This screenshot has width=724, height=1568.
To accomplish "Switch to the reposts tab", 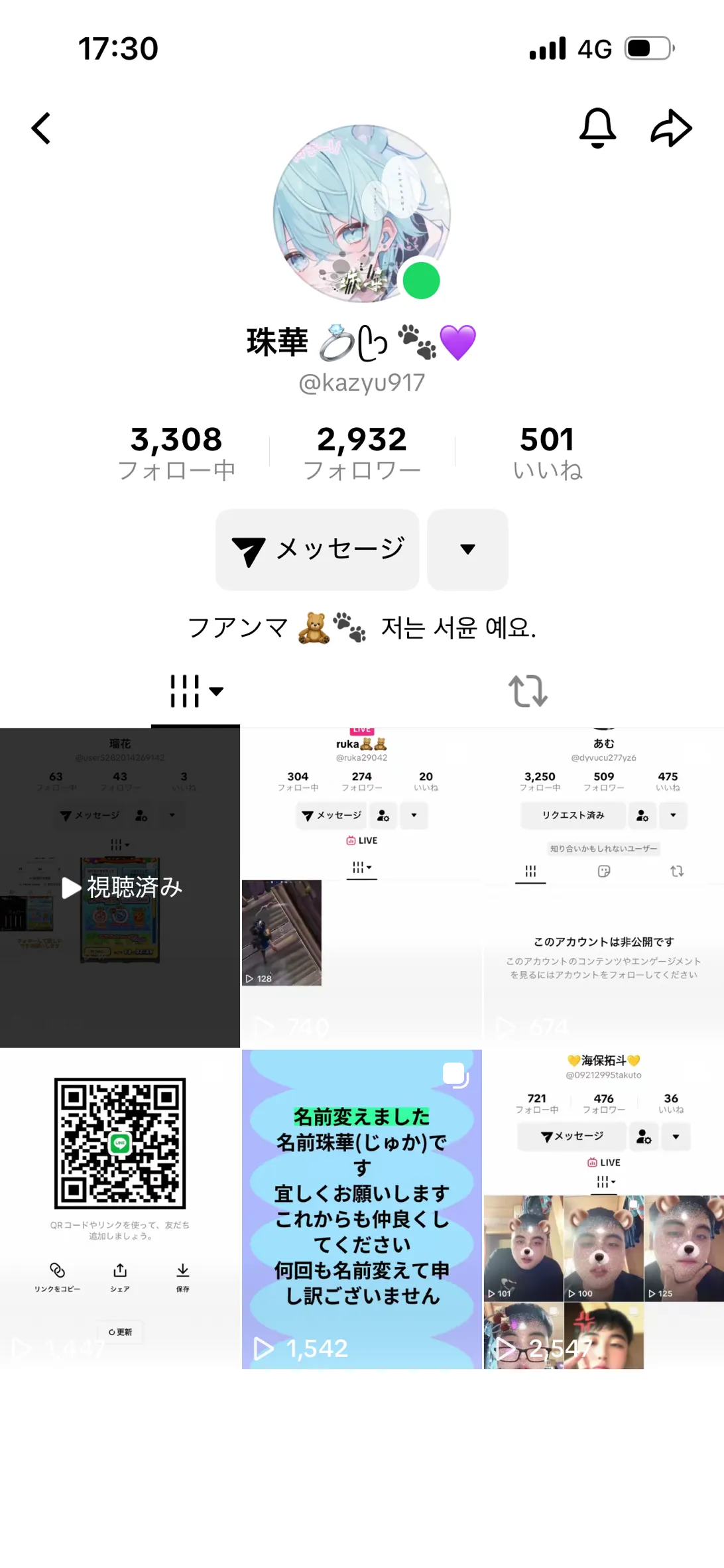I will coord(528,691).
